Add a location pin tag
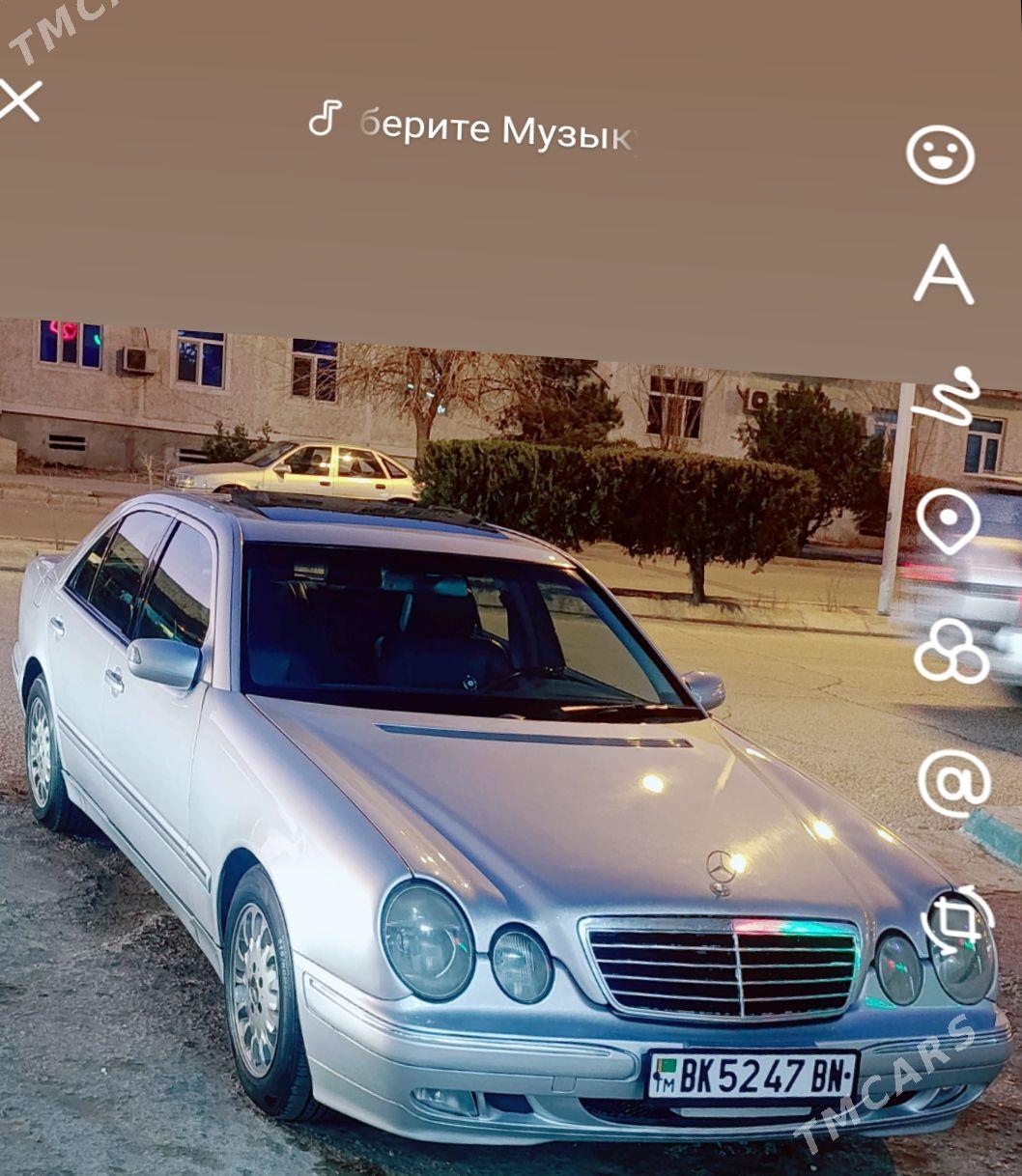The image size is (1022, 1176). [x=948, y=520]
